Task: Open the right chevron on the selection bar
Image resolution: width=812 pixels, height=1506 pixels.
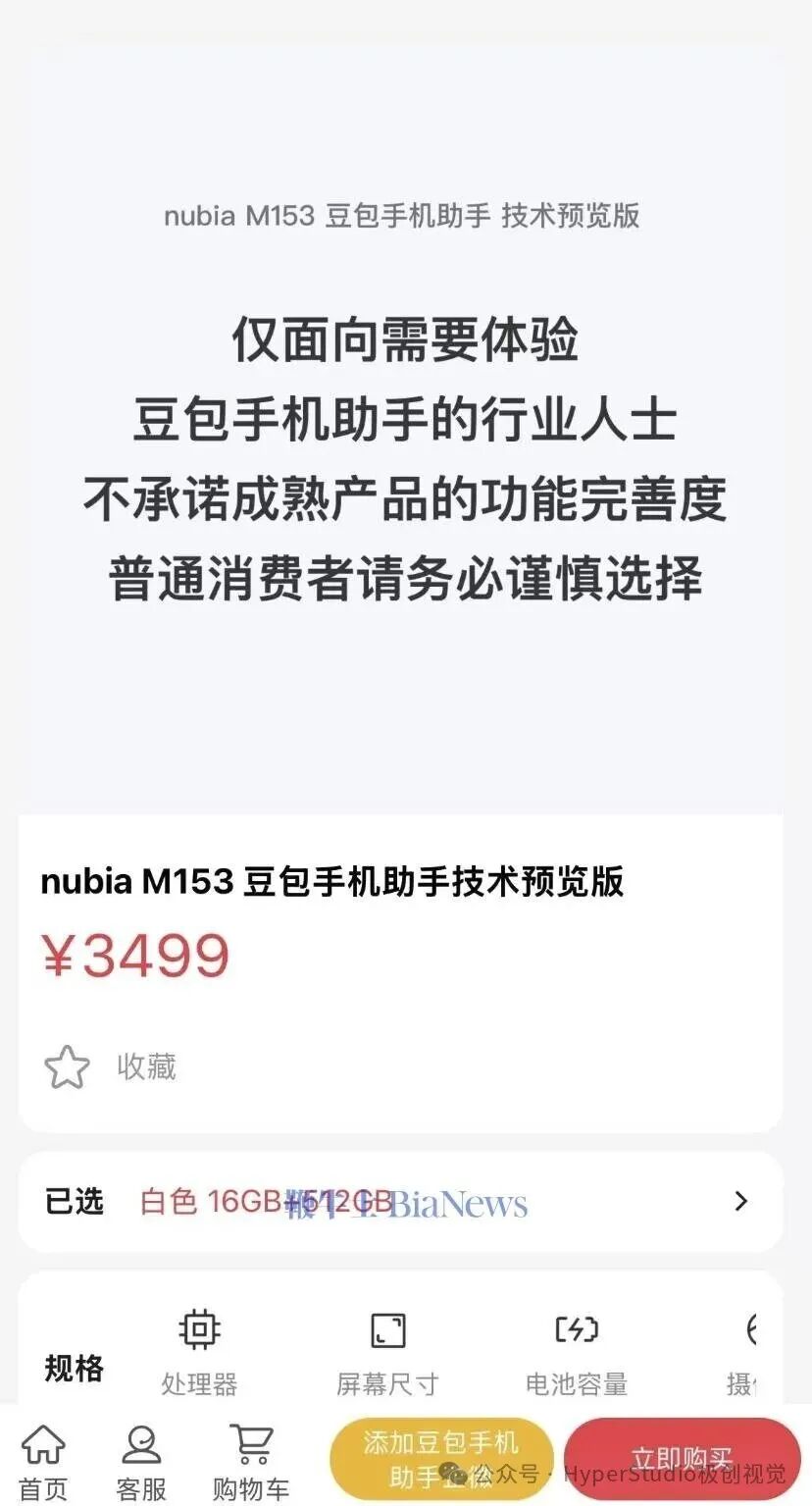Action: pos(742,1201)
